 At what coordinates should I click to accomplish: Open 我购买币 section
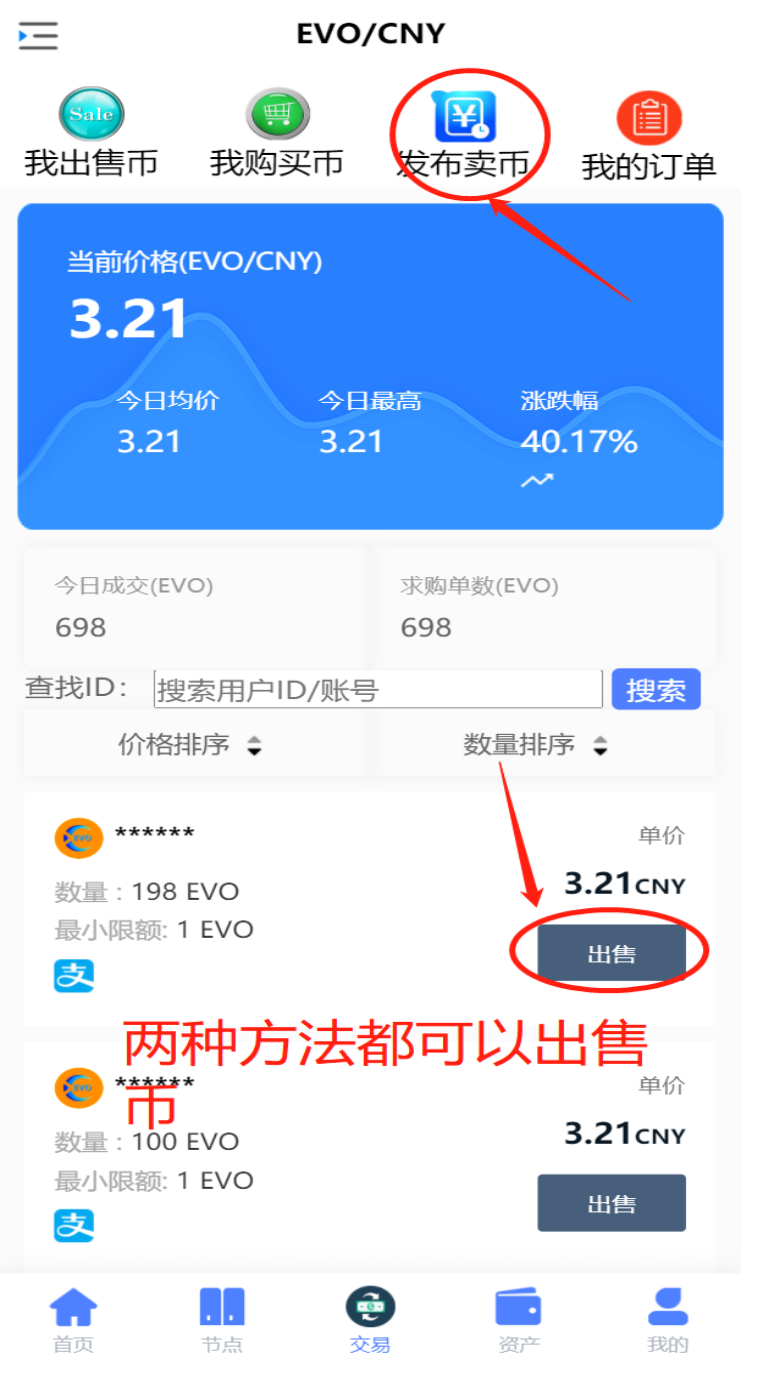pos(277,133)
